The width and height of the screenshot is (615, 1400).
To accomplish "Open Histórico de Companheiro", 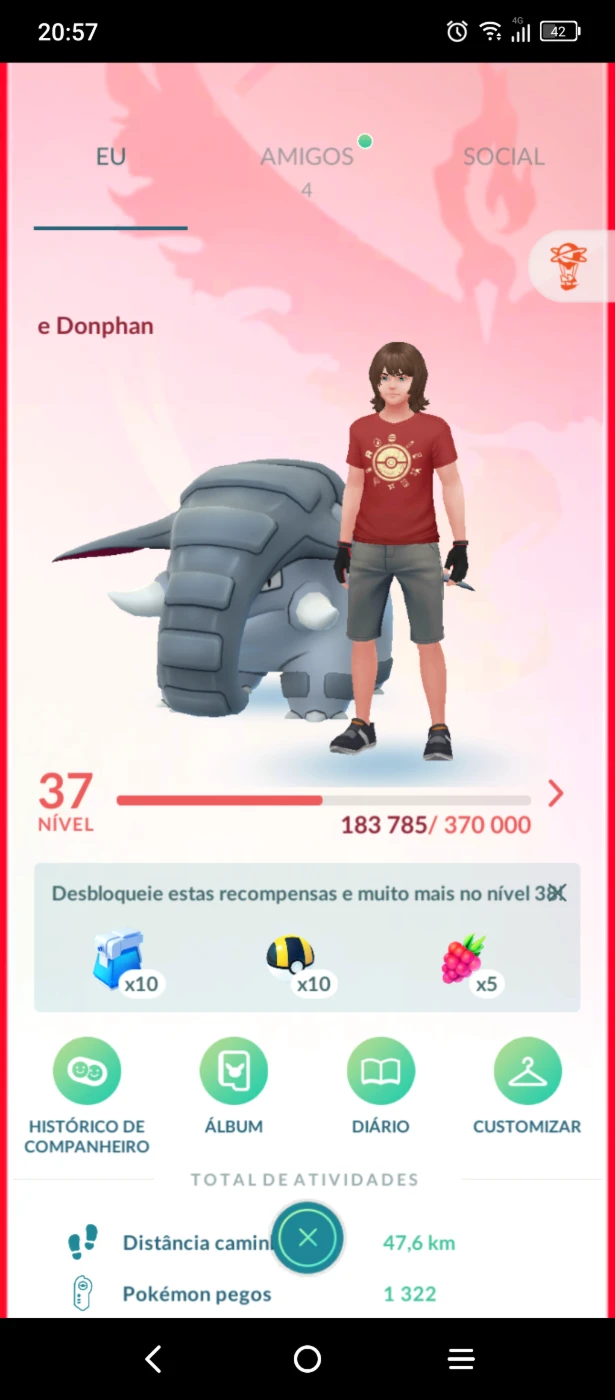I will [87, 1071].
